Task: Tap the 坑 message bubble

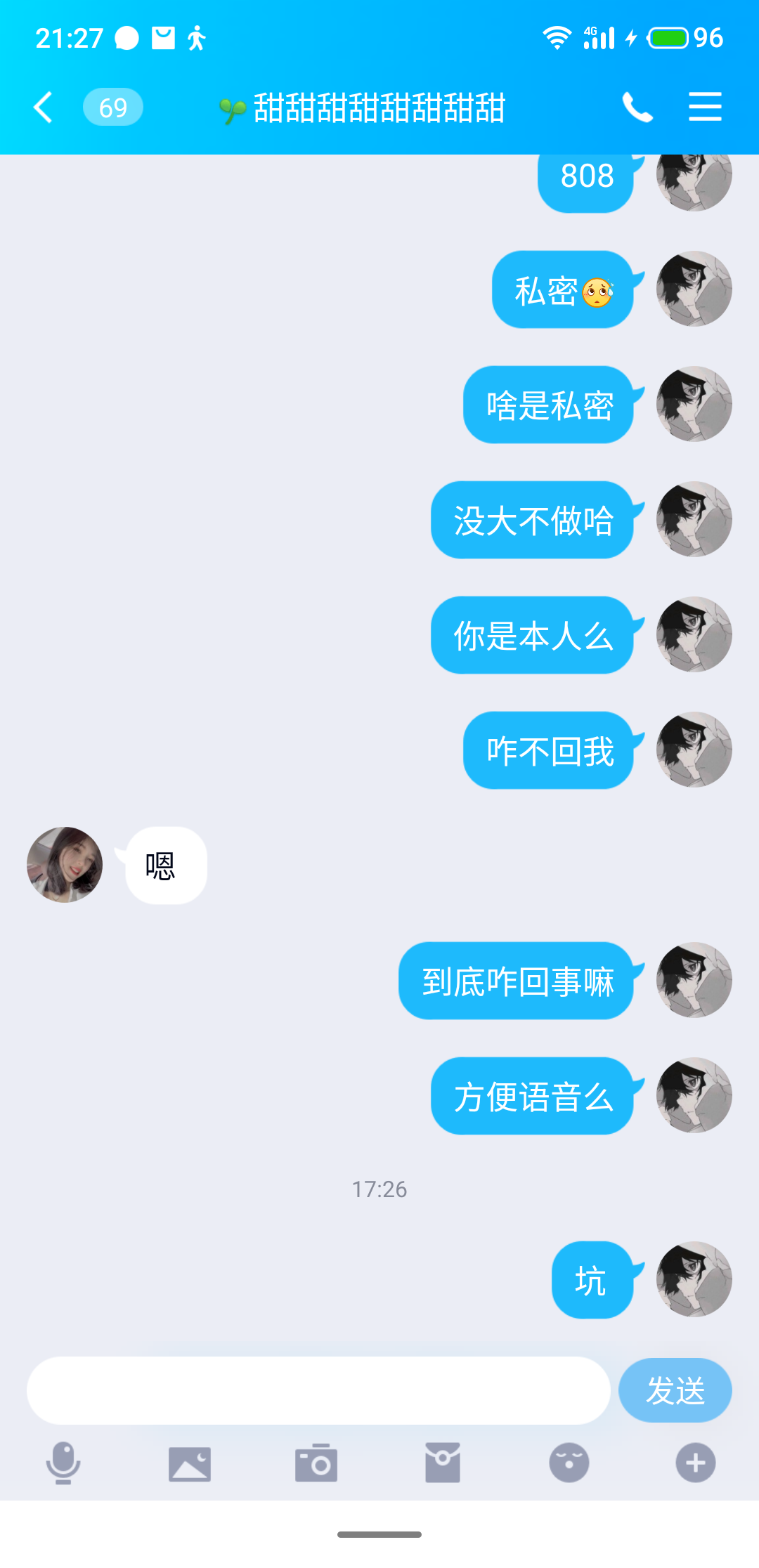Action: (592, 1279)
